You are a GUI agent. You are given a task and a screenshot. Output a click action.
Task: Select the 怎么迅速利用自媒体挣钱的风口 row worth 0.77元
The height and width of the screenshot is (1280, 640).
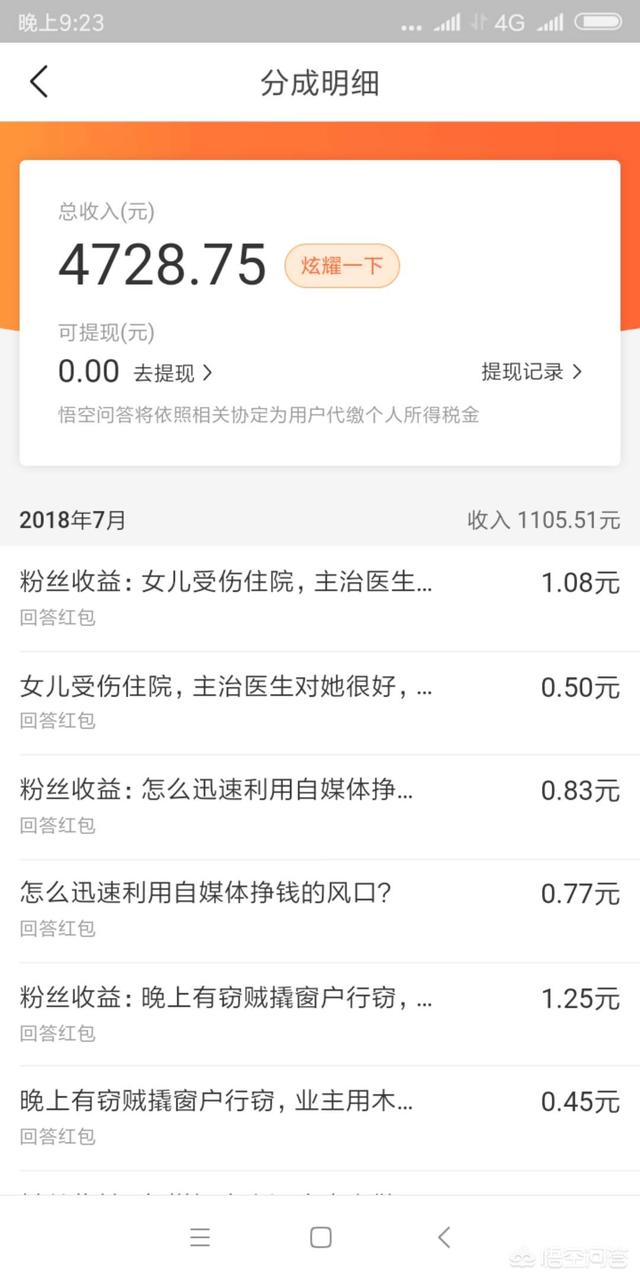point(320,910)
